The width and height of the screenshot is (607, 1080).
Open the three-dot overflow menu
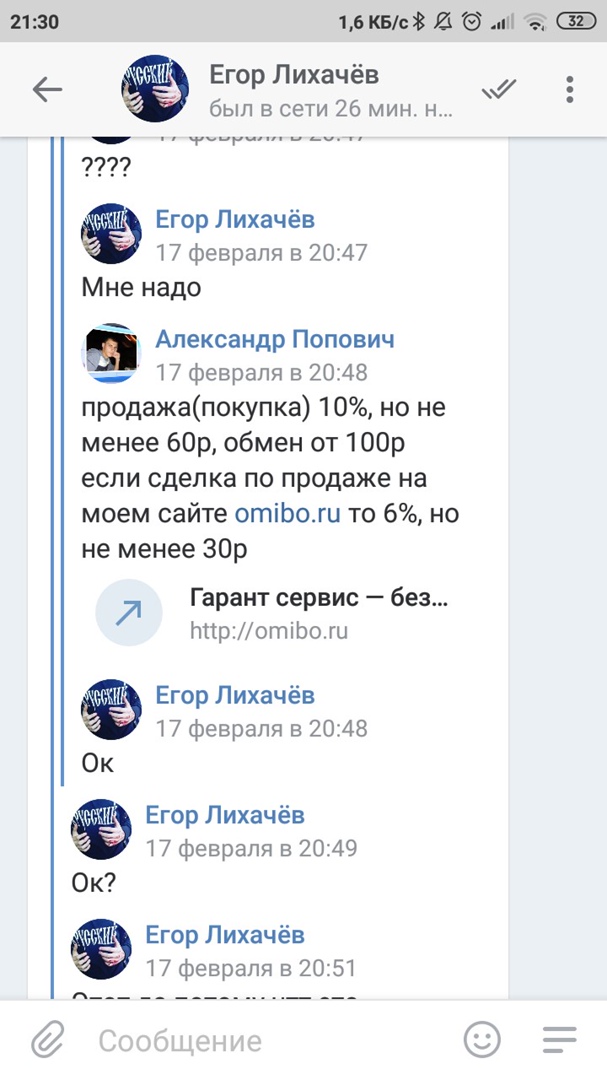coord(569,90)
